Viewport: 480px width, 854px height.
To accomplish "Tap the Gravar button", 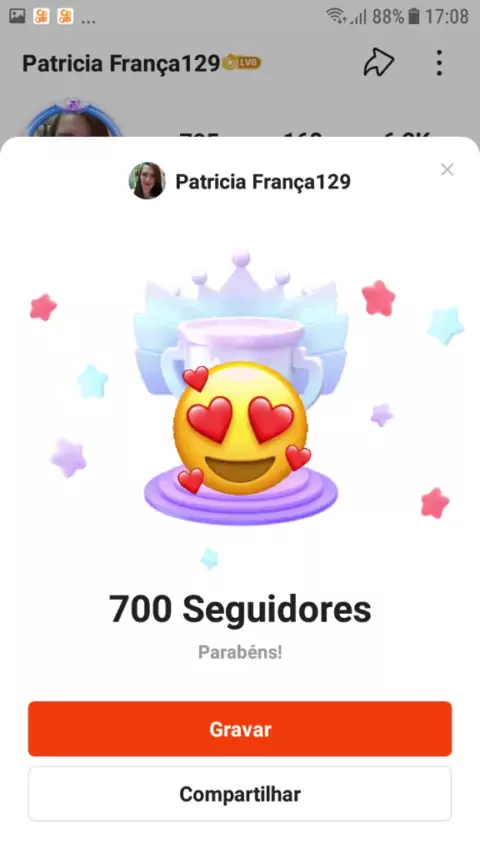I will 240,729.
